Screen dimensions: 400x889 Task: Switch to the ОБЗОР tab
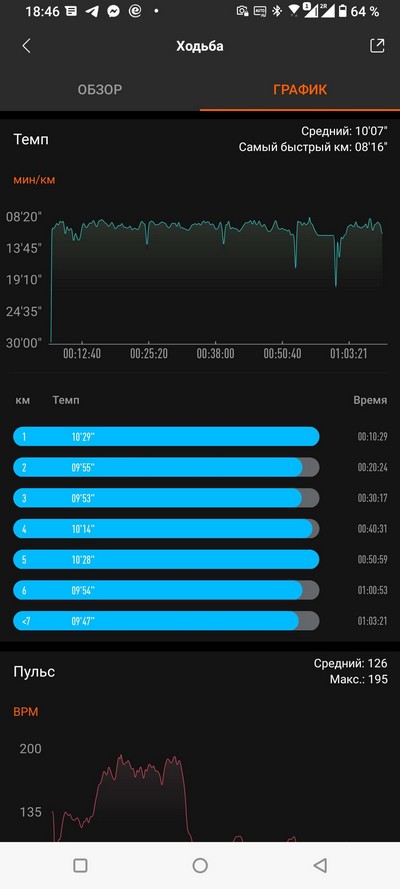tap(100, 90)
